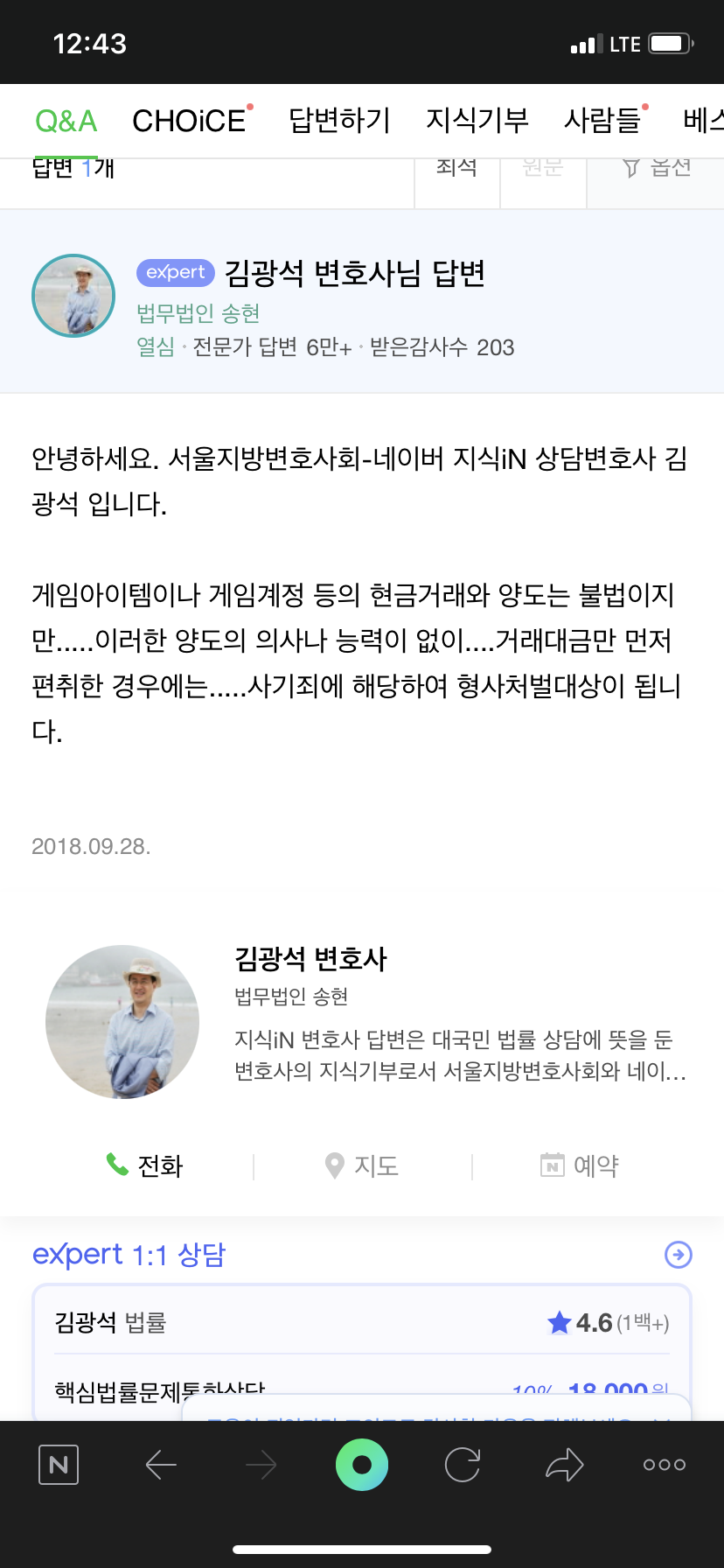The height and width of the screenshot is (1568, 724).
Task: Tap the green center circle button
Action: pyautogui.click(x=362, y=1465)
